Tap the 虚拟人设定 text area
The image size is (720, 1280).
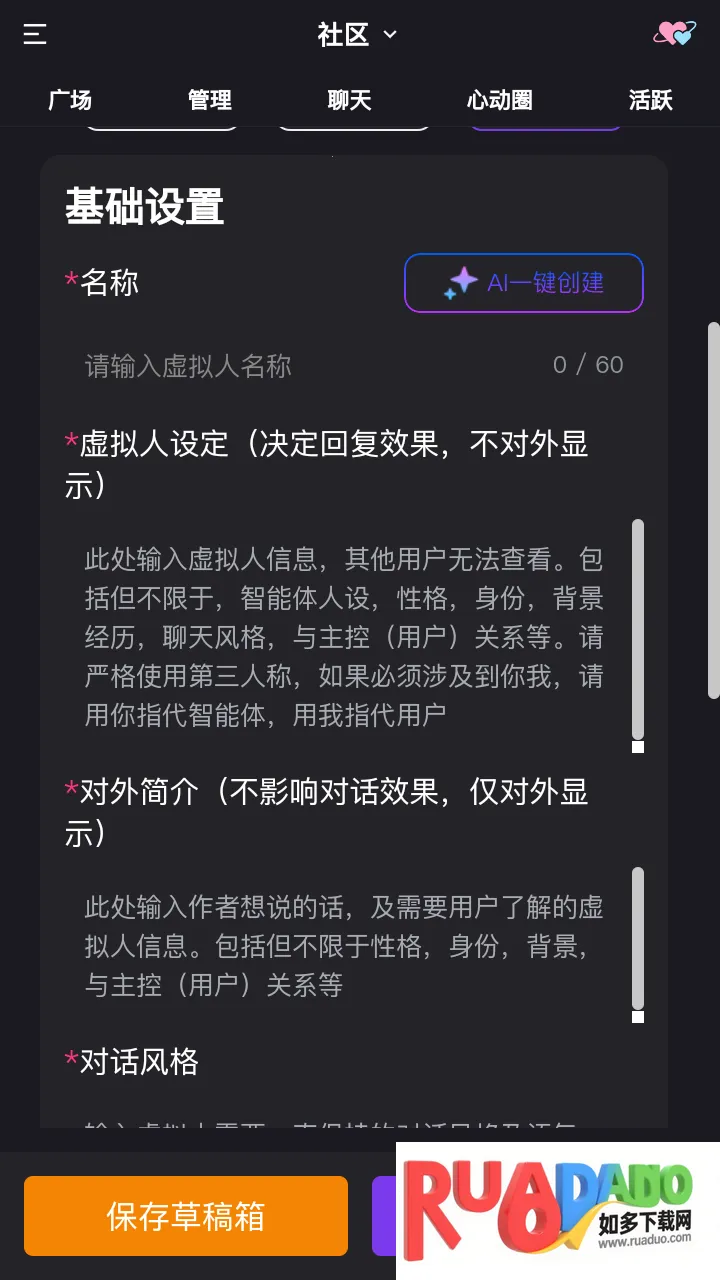point(345,636)
